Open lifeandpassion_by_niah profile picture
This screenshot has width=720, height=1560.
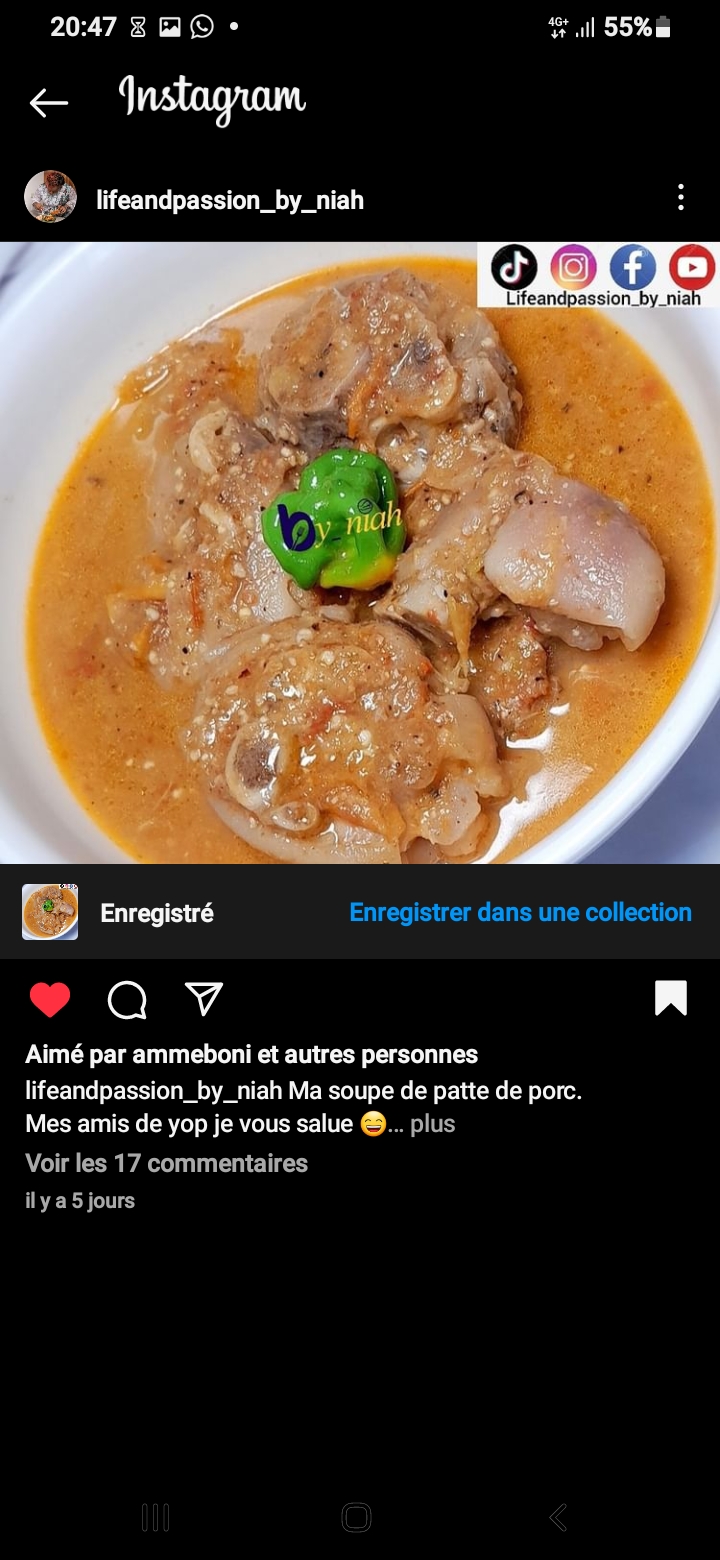(x=50, y=197)
